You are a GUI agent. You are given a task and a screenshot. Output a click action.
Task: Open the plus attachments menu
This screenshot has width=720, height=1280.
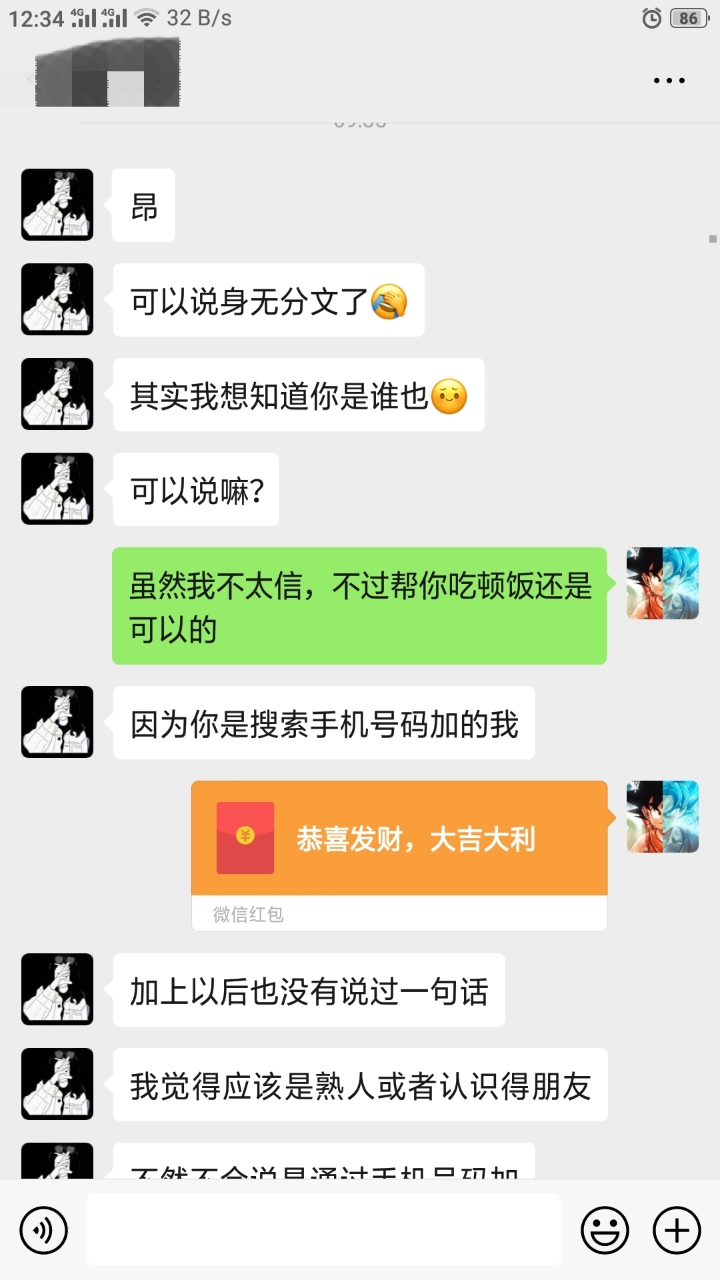point(677,1229)
